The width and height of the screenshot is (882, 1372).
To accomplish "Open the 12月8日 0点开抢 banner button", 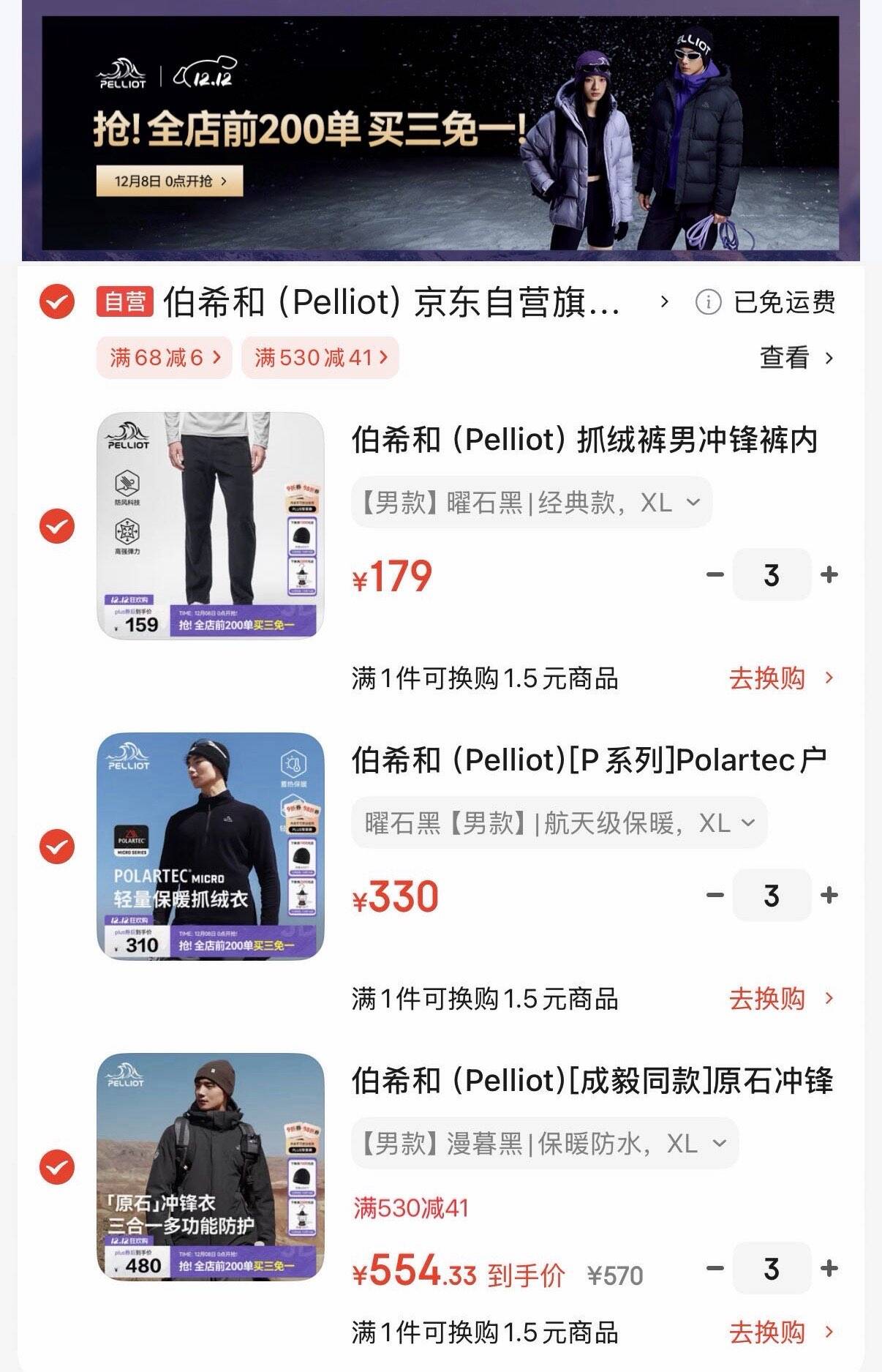I will point(169,181).
